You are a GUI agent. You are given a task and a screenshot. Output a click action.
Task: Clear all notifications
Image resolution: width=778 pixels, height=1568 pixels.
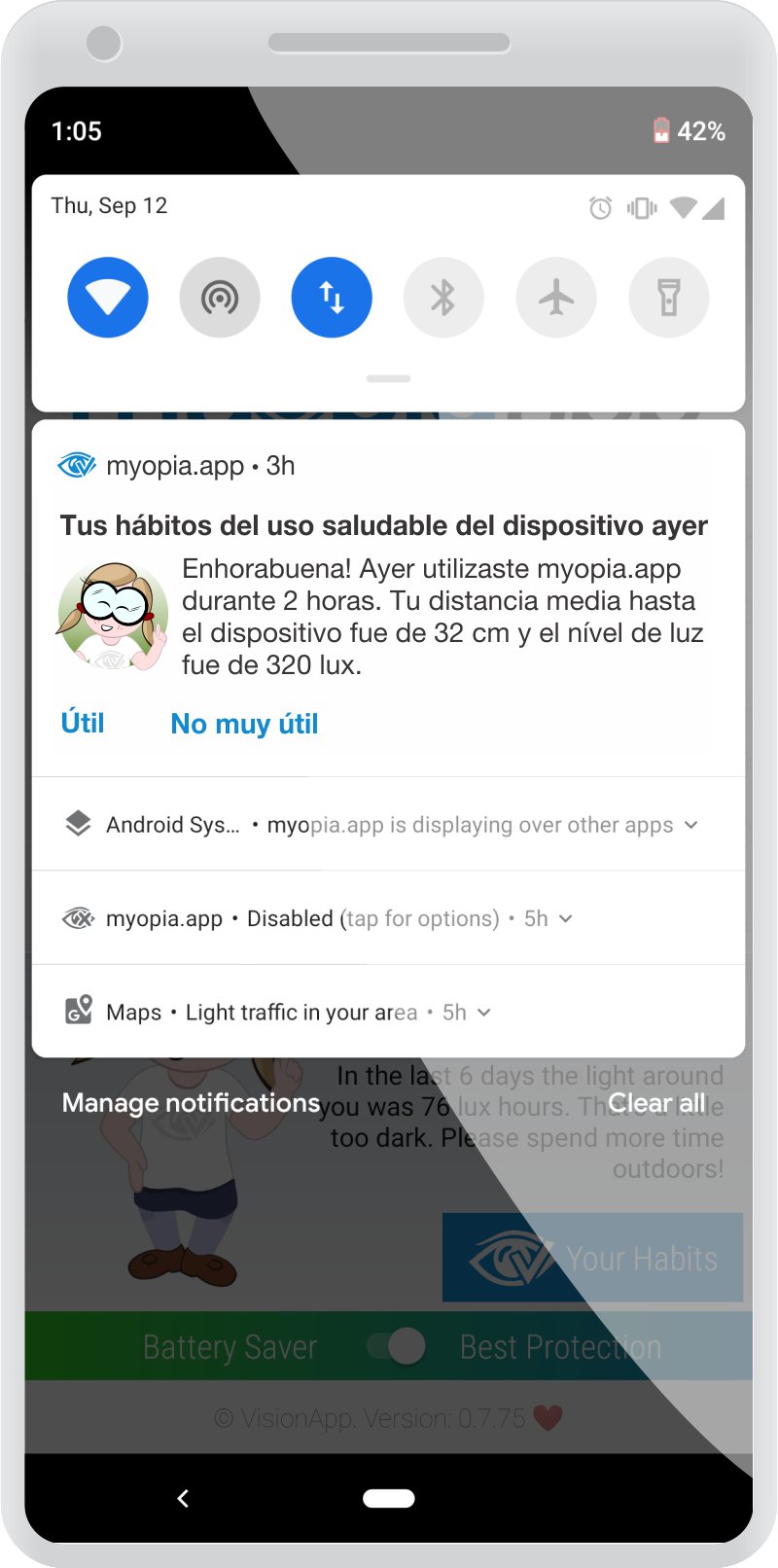657,1103
